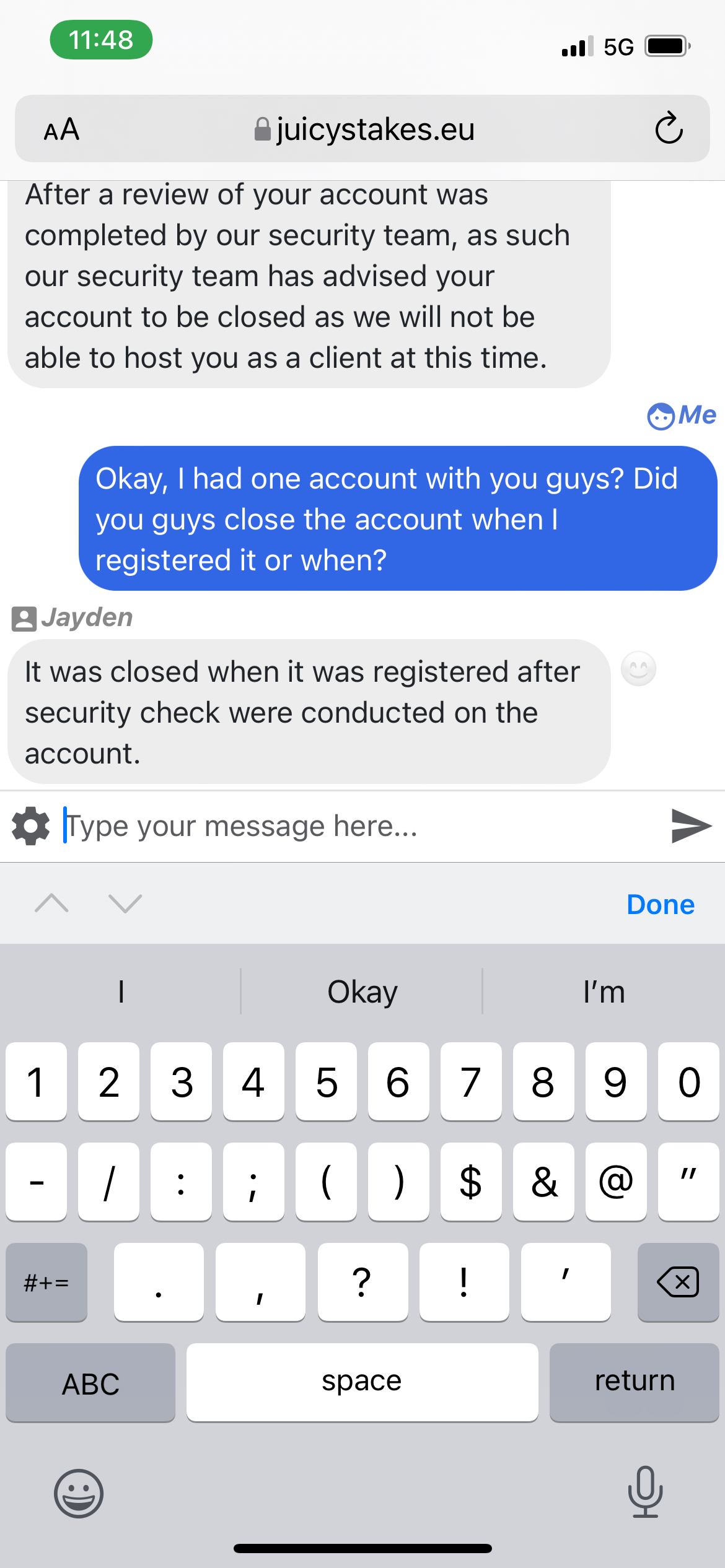Jump to previous field with up arrow
This screenshot has height=1568, width=725.
pos(52,904)
